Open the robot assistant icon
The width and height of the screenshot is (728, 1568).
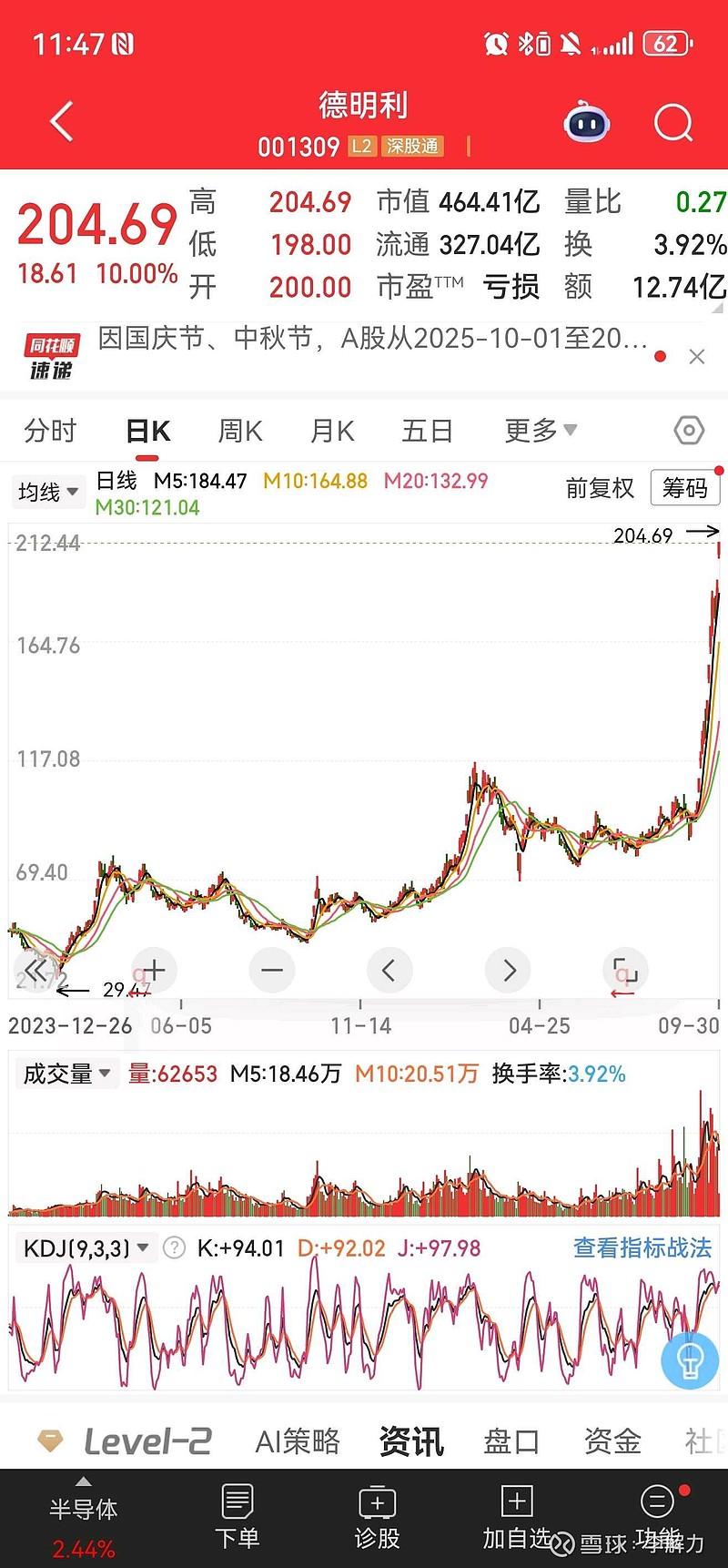(x=587, y=122)
